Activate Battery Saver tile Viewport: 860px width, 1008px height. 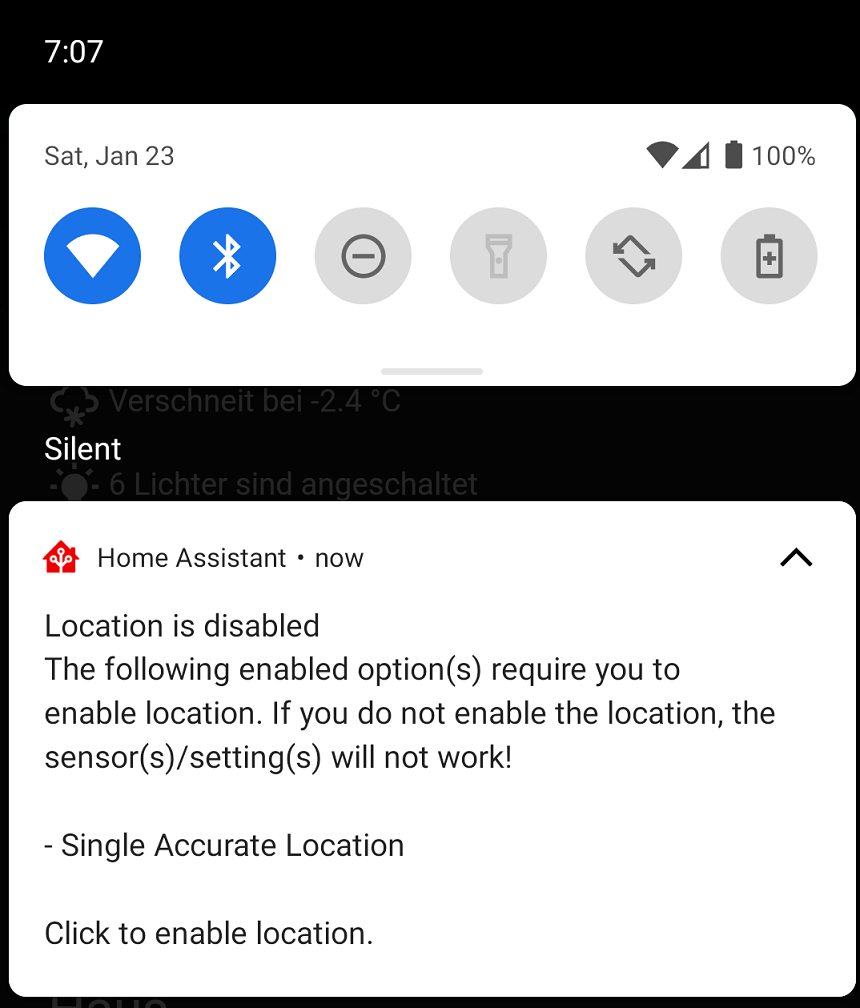(768, 255)
